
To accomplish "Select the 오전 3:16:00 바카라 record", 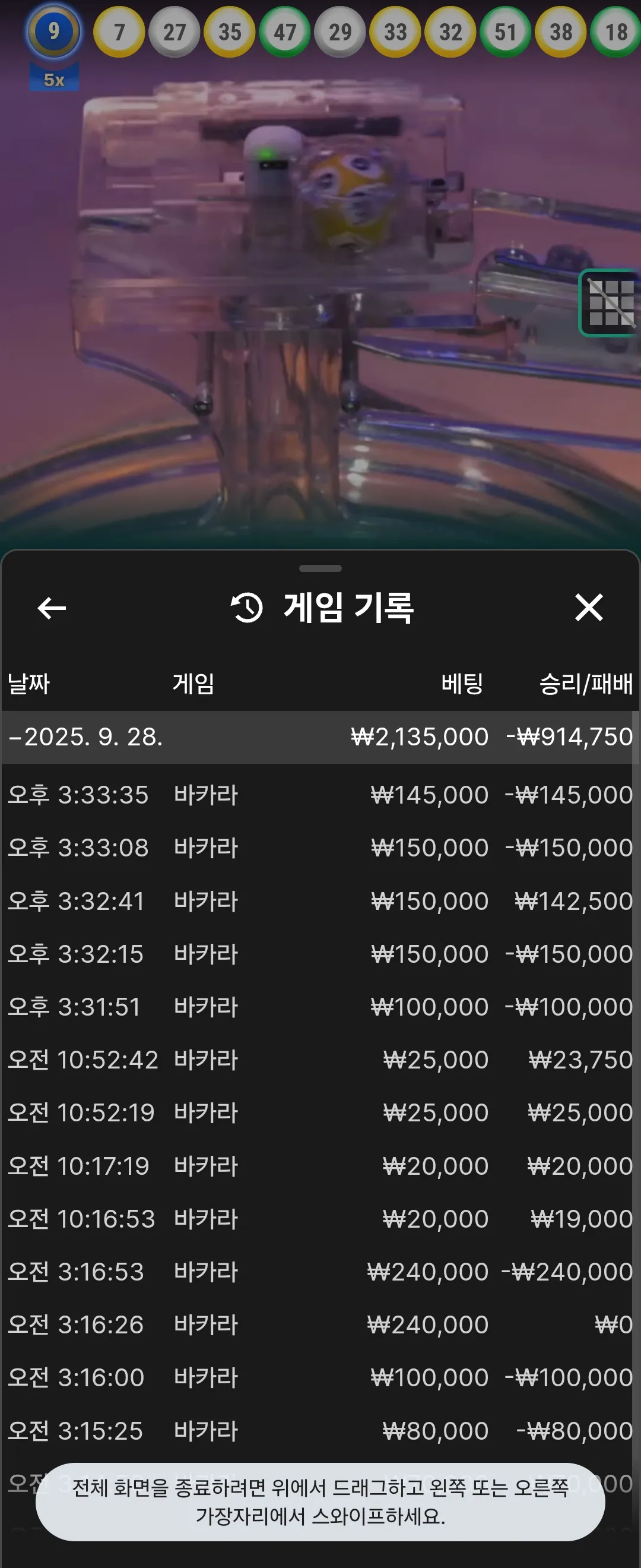I will coord(320,1377).
